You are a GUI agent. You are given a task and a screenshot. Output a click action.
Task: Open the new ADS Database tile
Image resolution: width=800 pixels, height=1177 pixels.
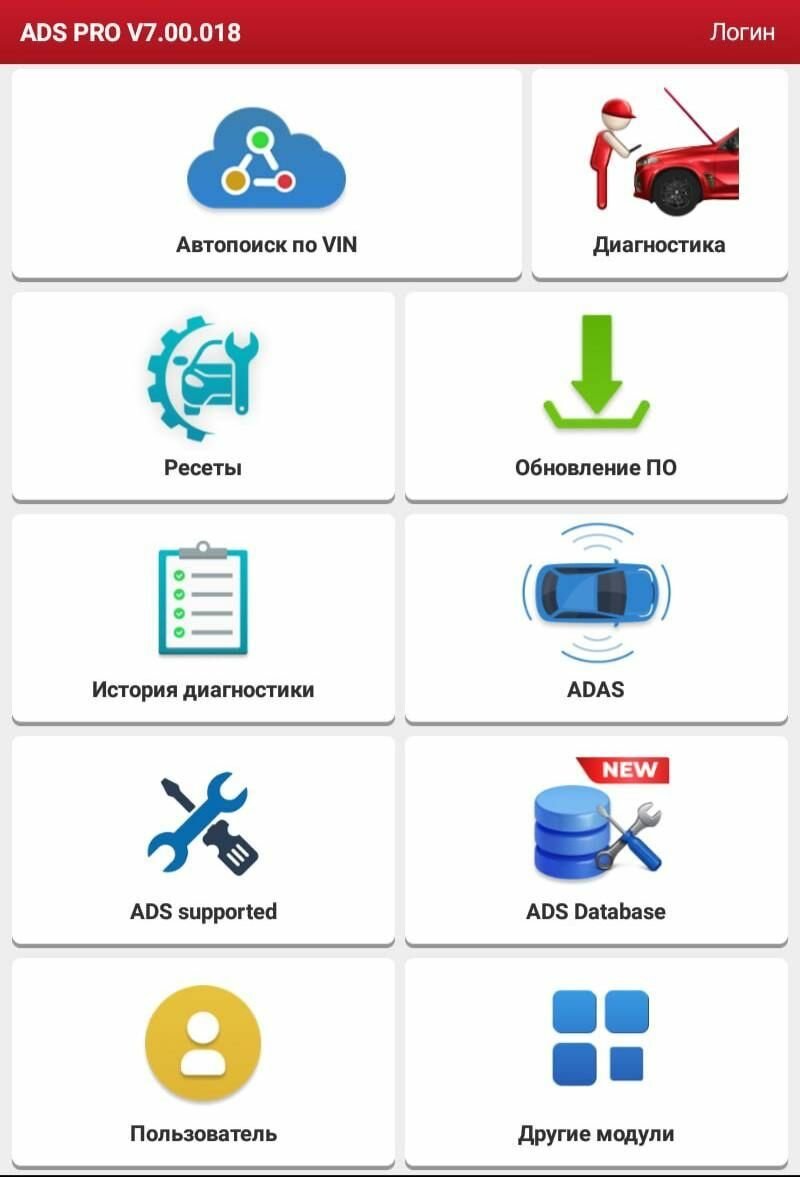(596, 840)
